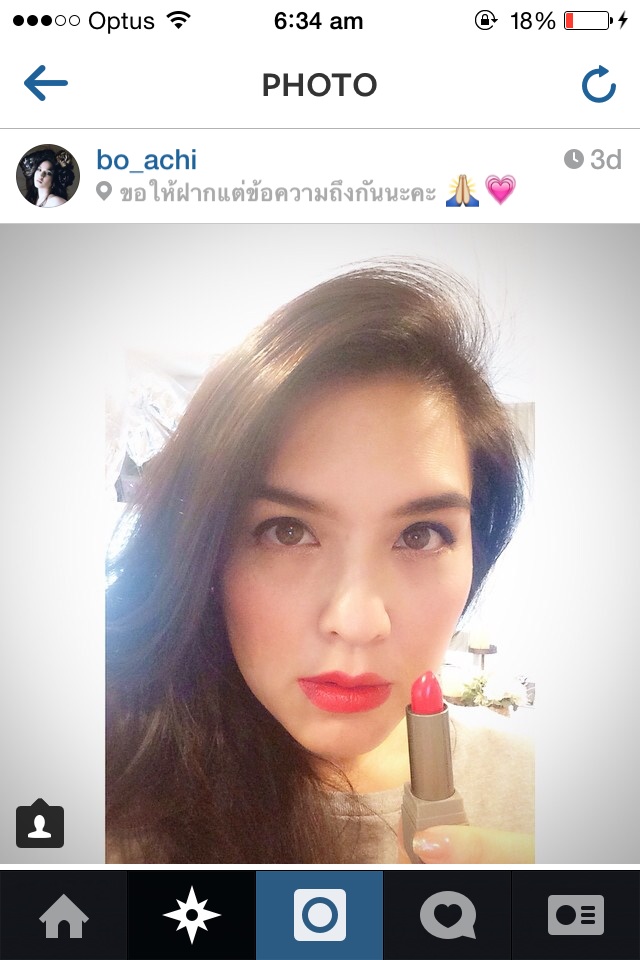Go back using the arrow
The image size is (640, 960).
45,84
